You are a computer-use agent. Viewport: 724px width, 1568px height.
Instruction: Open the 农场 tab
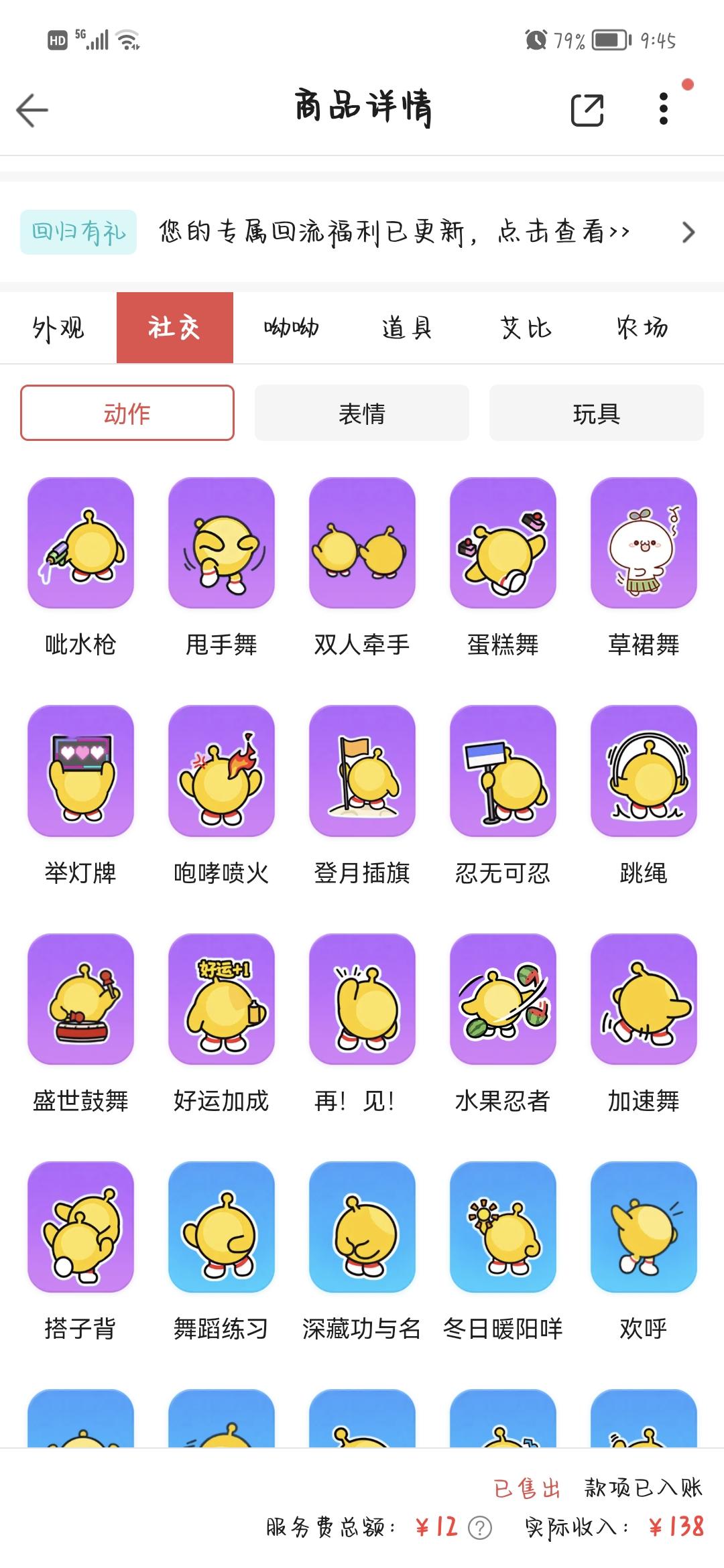(642, 328)
